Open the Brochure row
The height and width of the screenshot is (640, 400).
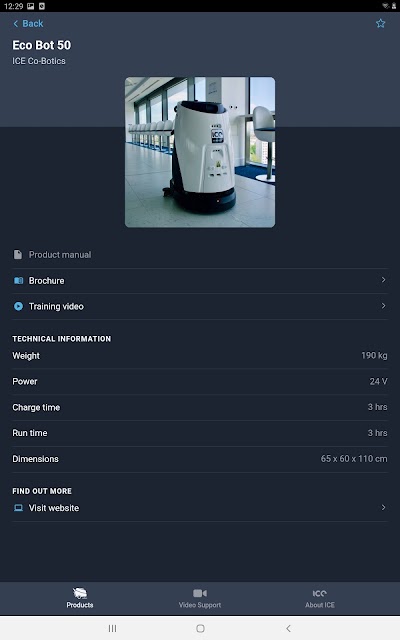click(x=200, y=281)
